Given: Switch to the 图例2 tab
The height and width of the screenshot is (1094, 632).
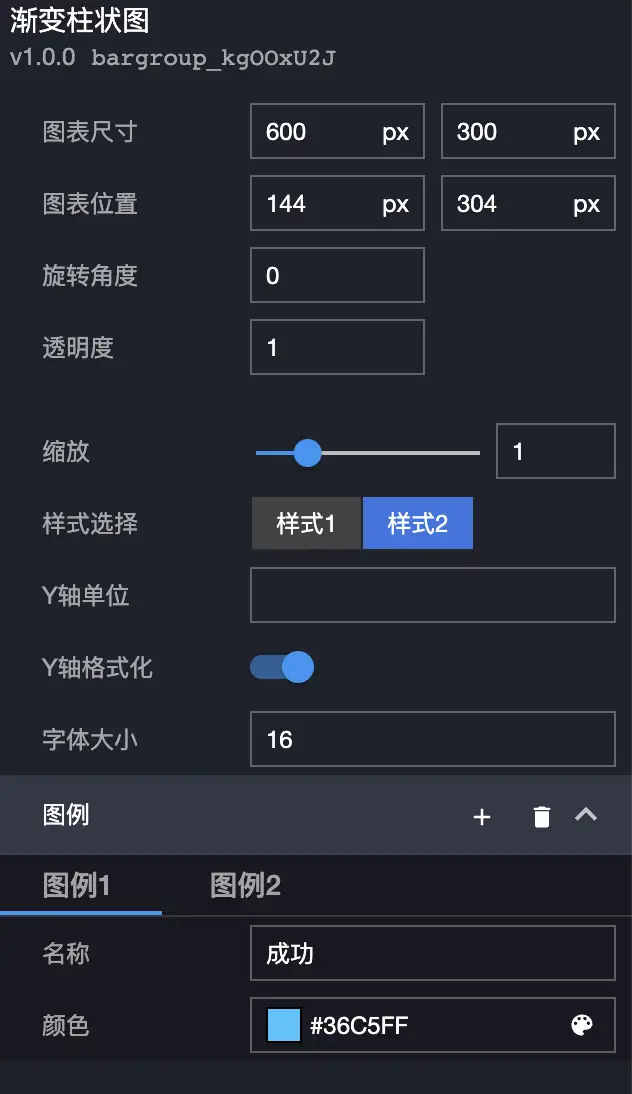Looking at the screenshot, I should coord(245,885).
